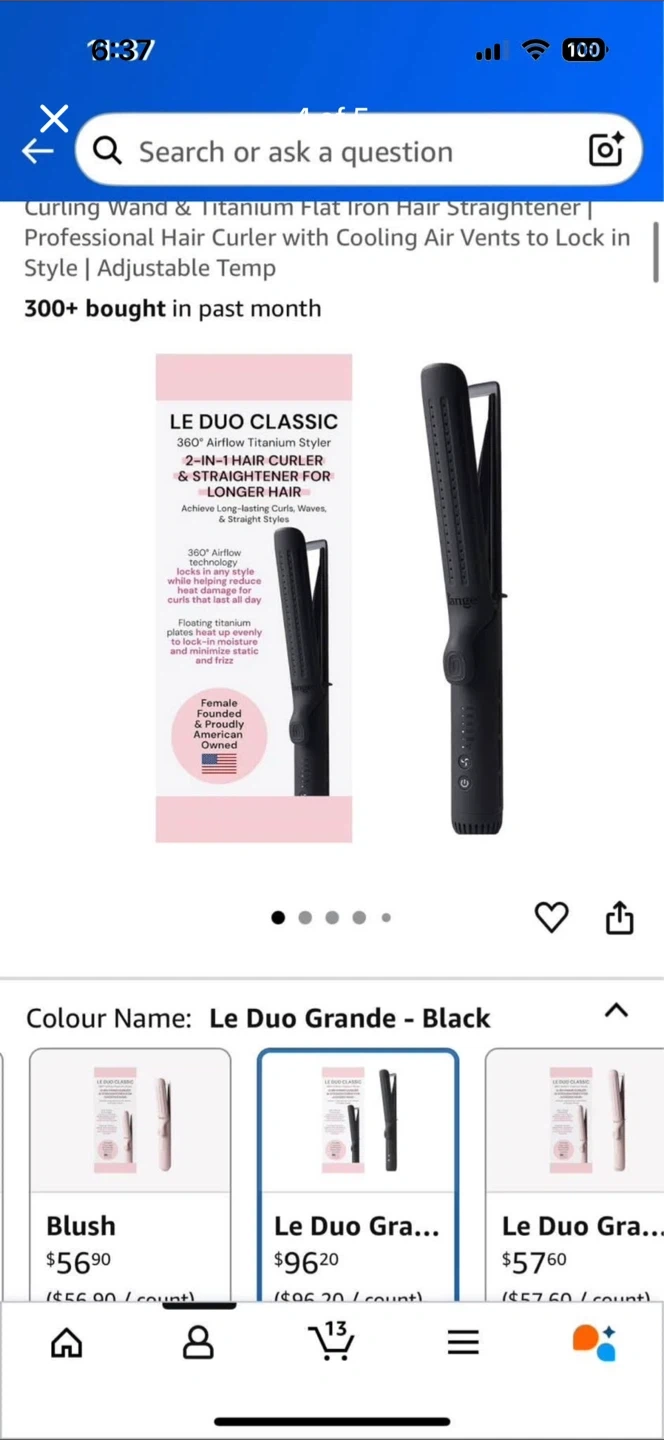Pick the Le Duo Grande $57.60 option

575,1175
